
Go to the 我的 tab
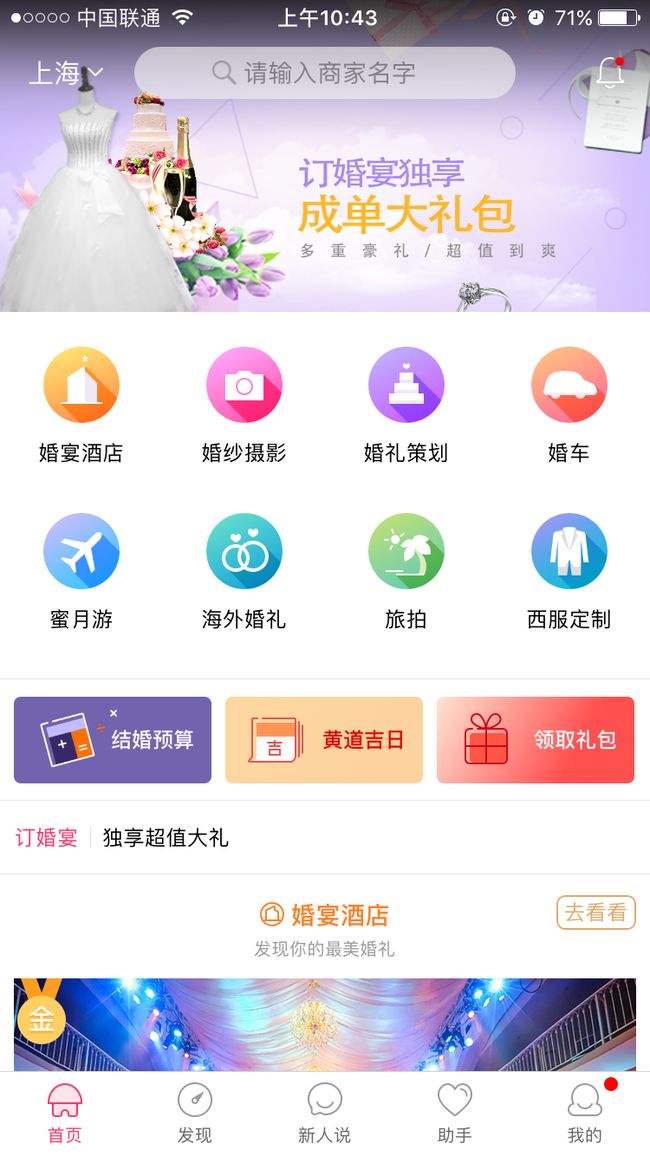(585, 1113)
